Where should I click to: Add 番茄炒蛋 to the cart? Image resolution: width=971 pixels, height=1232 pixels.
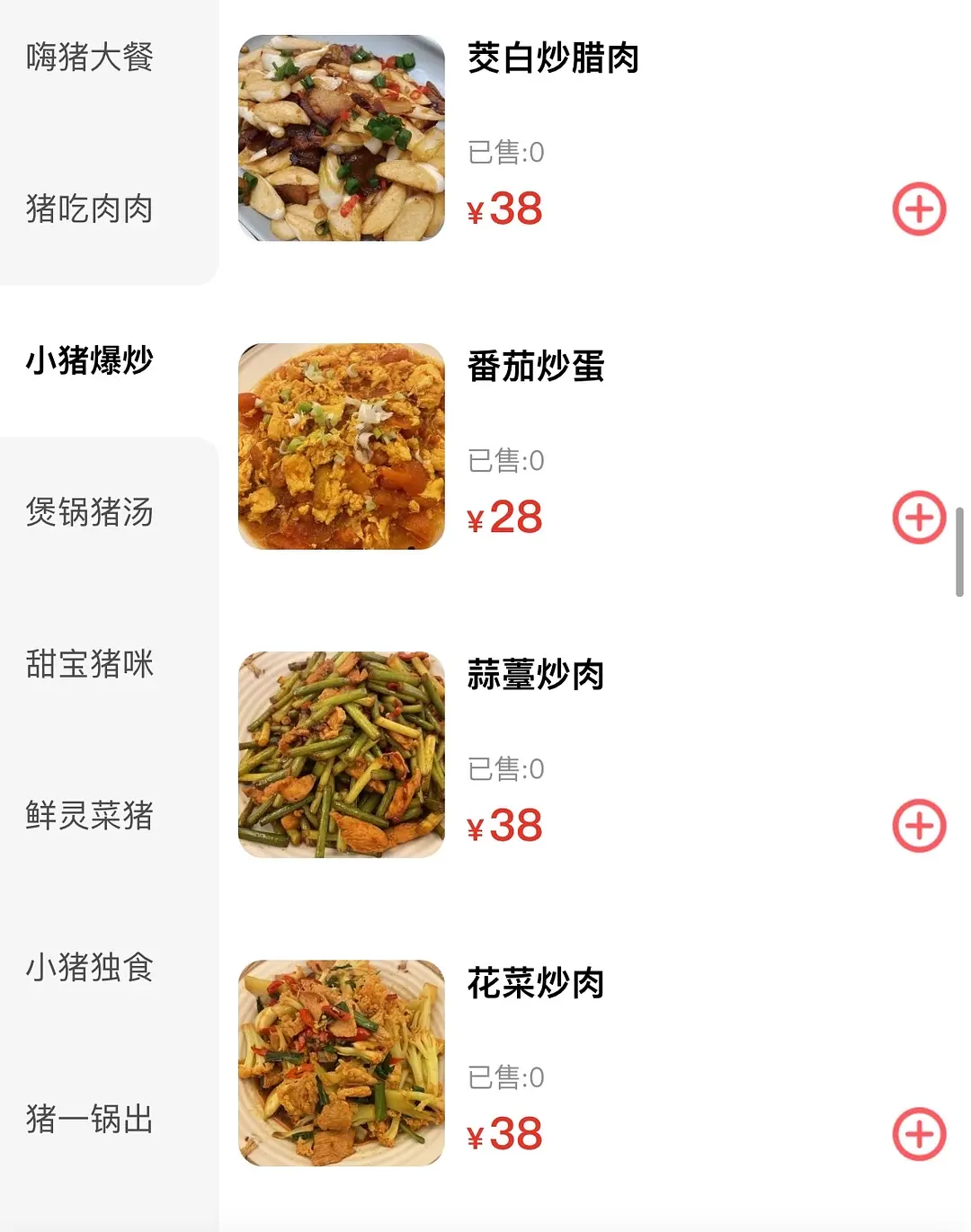coord(919,518)
